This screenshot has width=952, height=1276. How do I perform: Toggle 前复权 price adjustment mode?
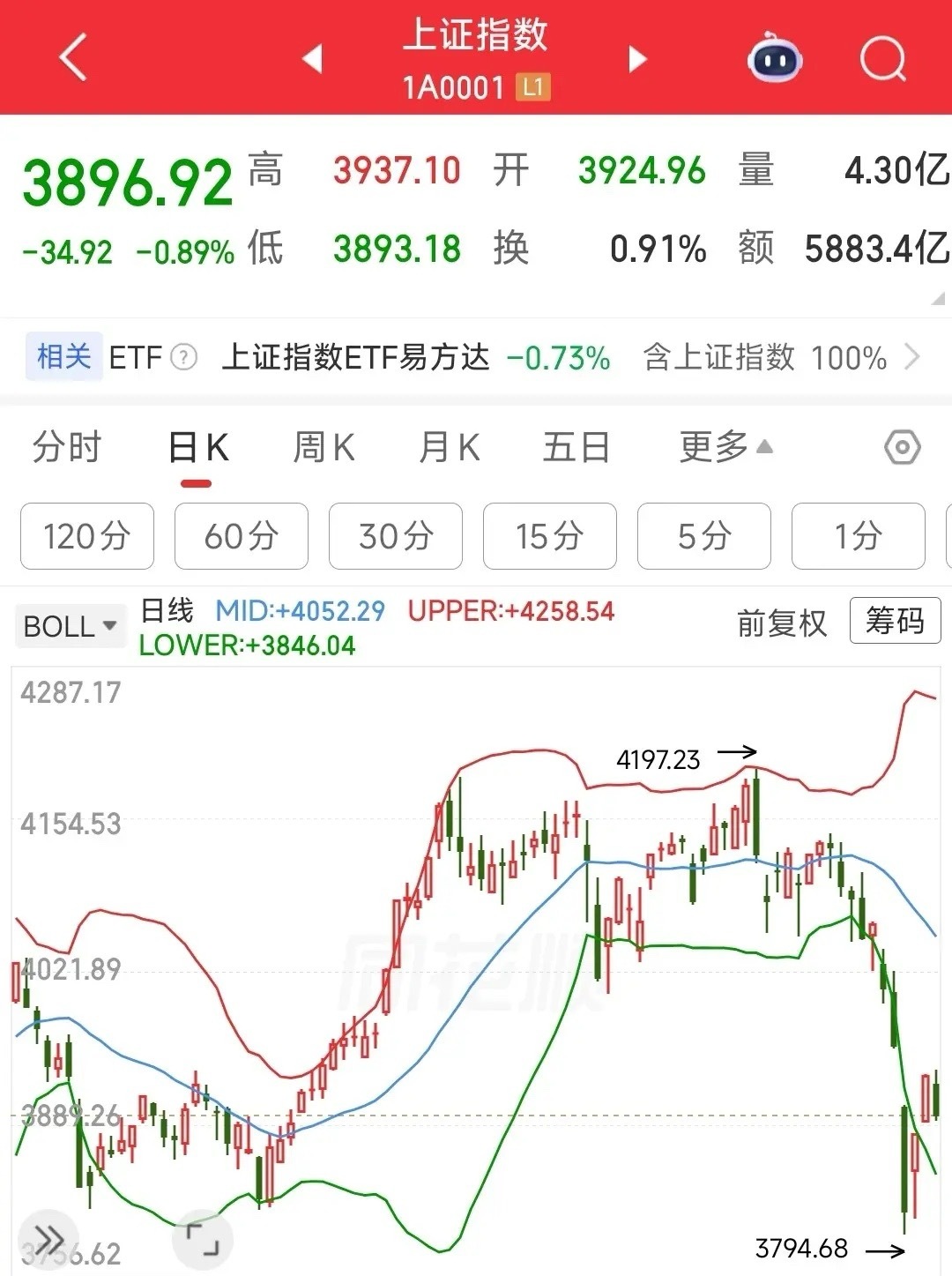click(781, 623)
